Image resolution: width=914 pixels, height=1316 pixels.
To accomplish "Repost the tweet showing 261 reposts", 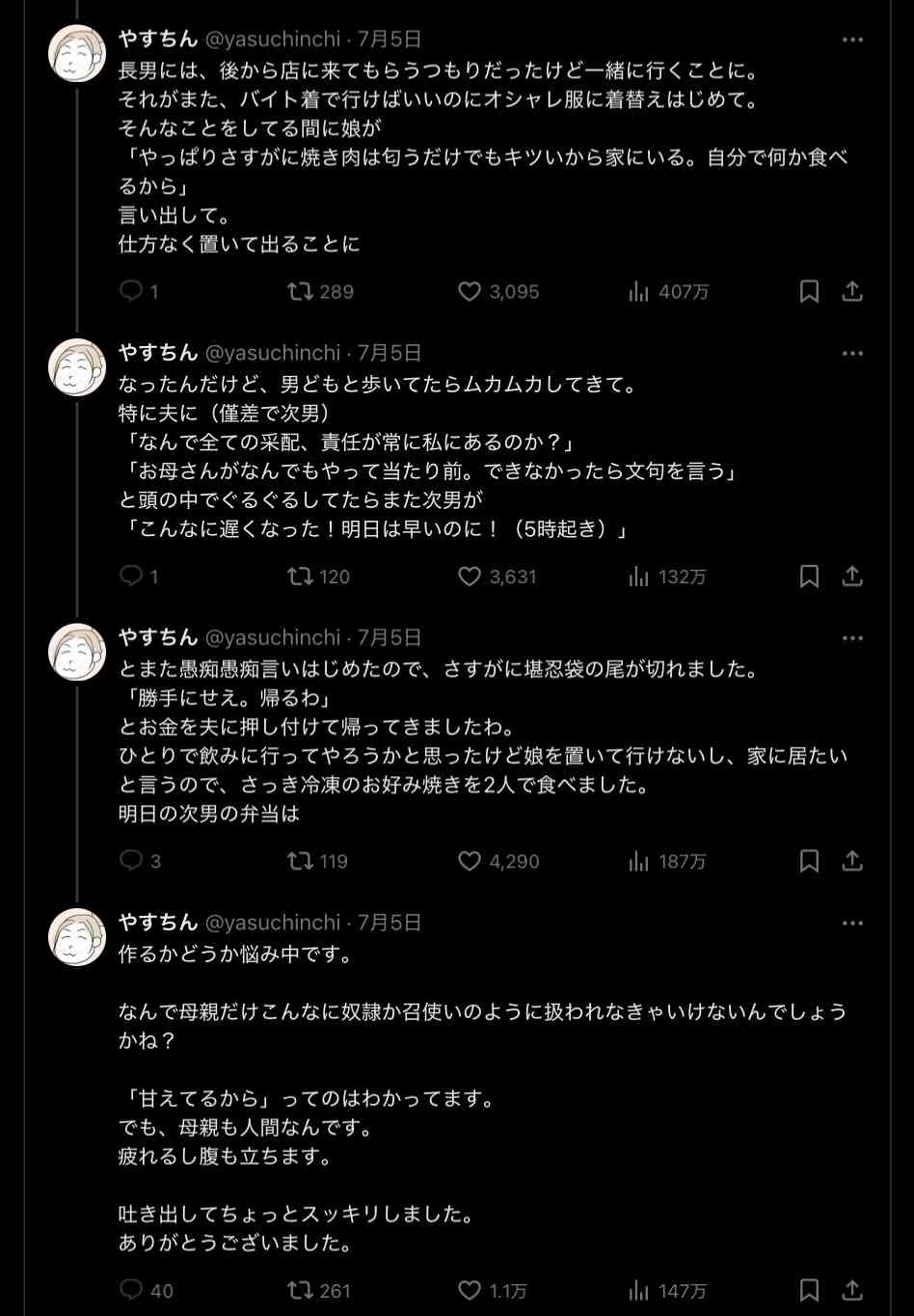I will point(301,1290).
